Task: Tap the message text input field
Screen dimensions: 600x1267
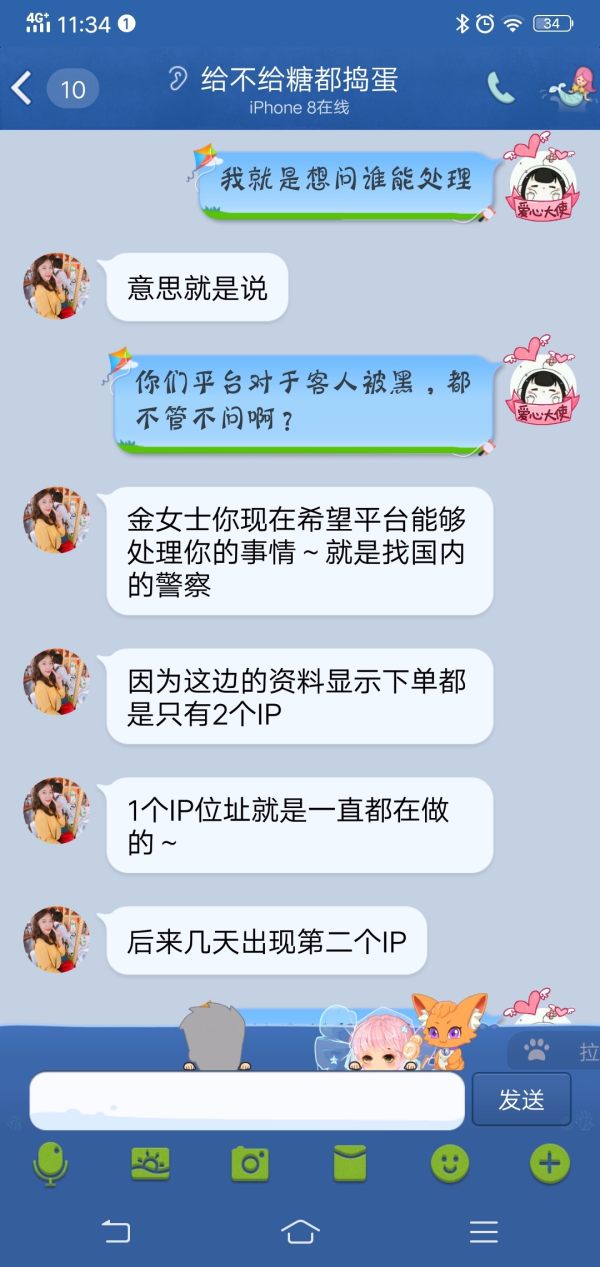Action: pos(247,1100)
